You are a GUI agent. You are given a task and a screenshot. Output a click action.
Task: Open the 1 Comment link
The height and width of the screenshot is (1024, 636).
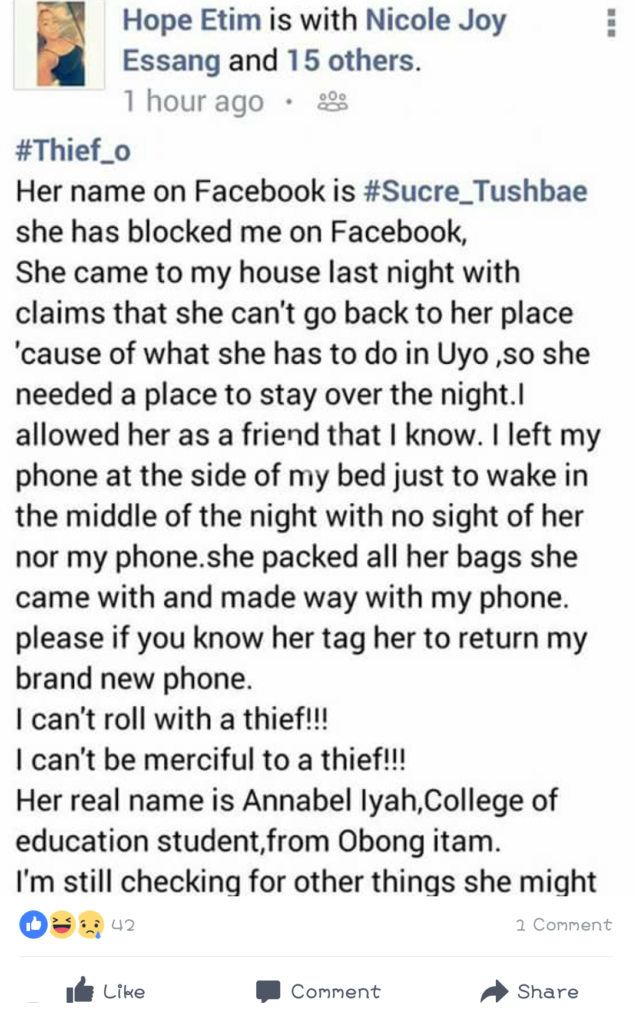point(562,925)
